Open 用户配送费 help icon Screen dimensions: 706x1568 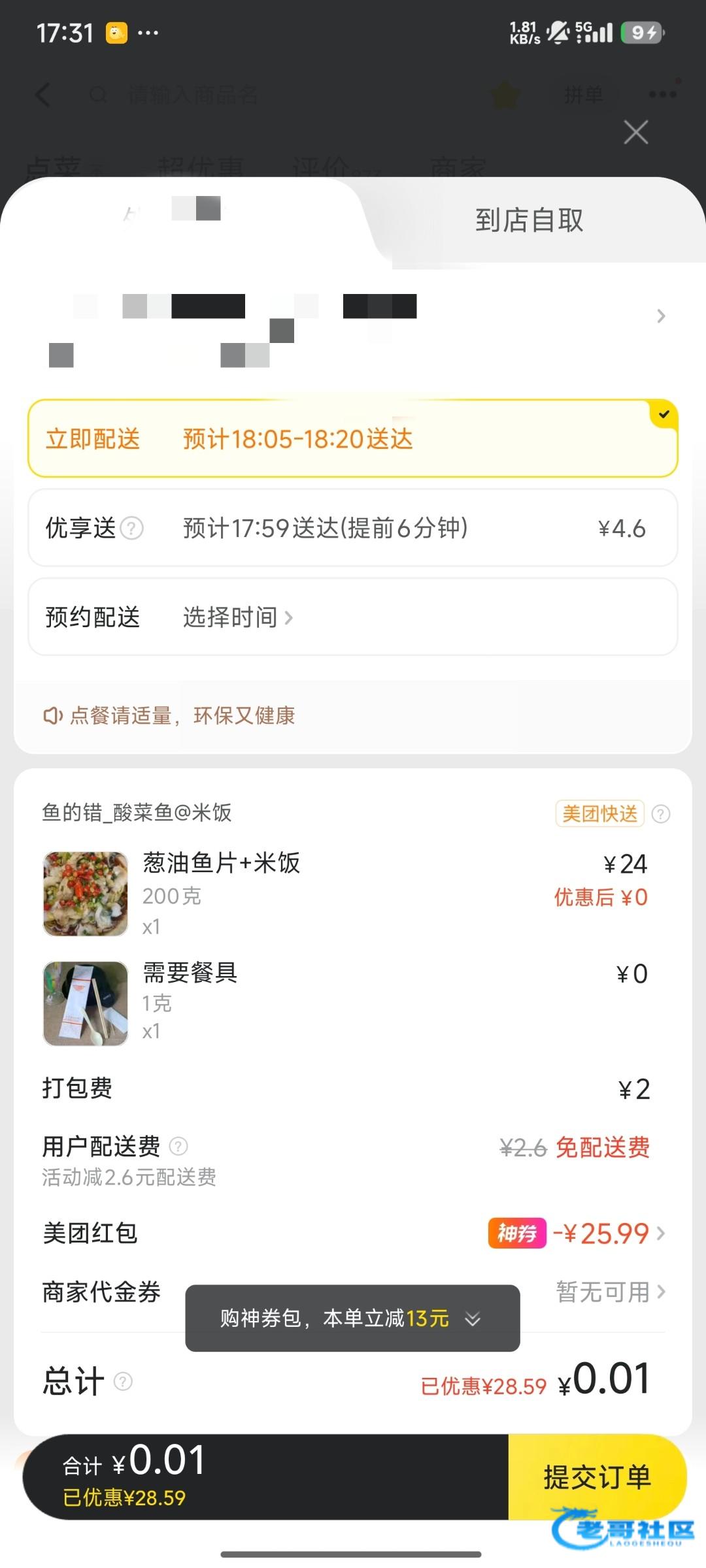pos(178,1146)
